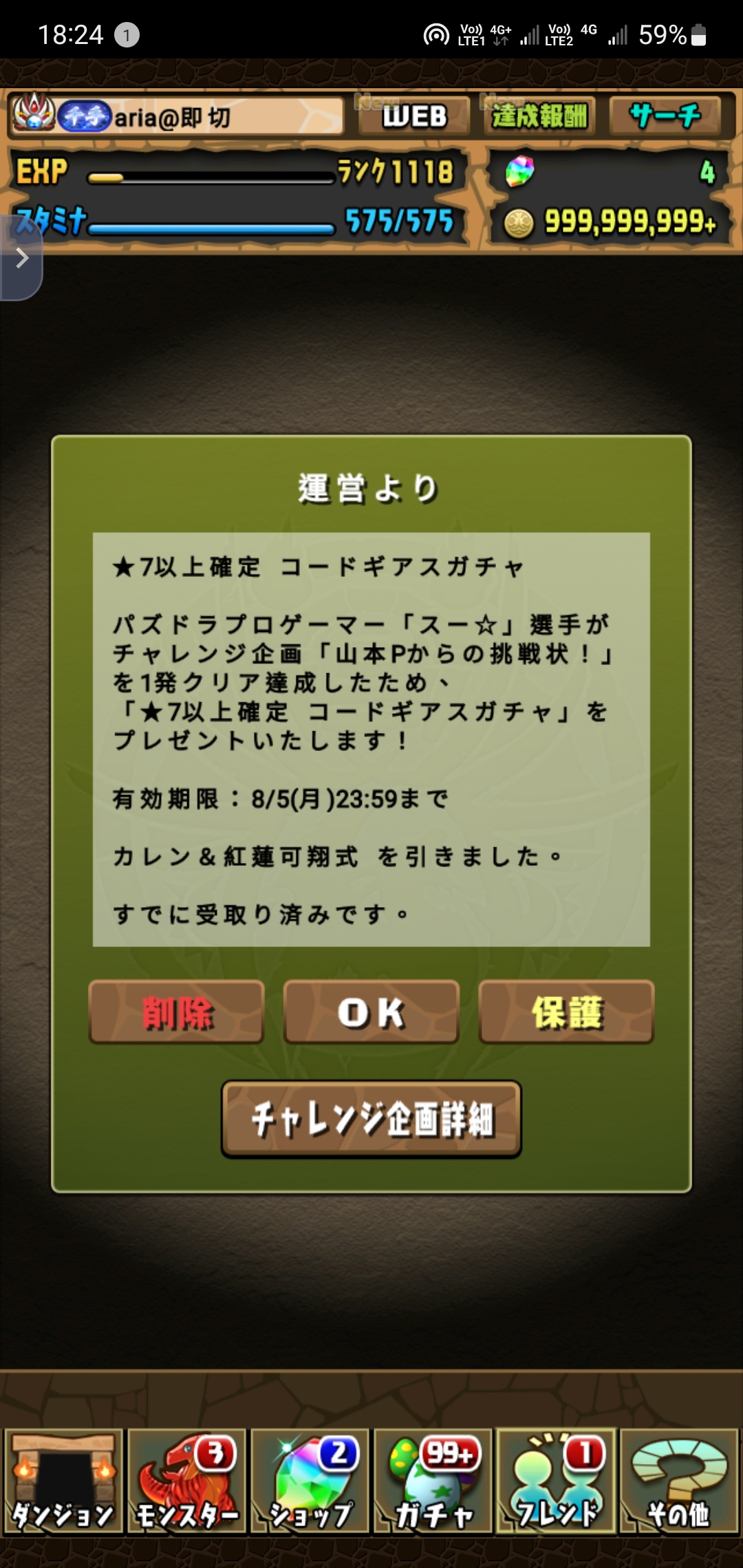Confirm the message with OK

pos(371,1012)
